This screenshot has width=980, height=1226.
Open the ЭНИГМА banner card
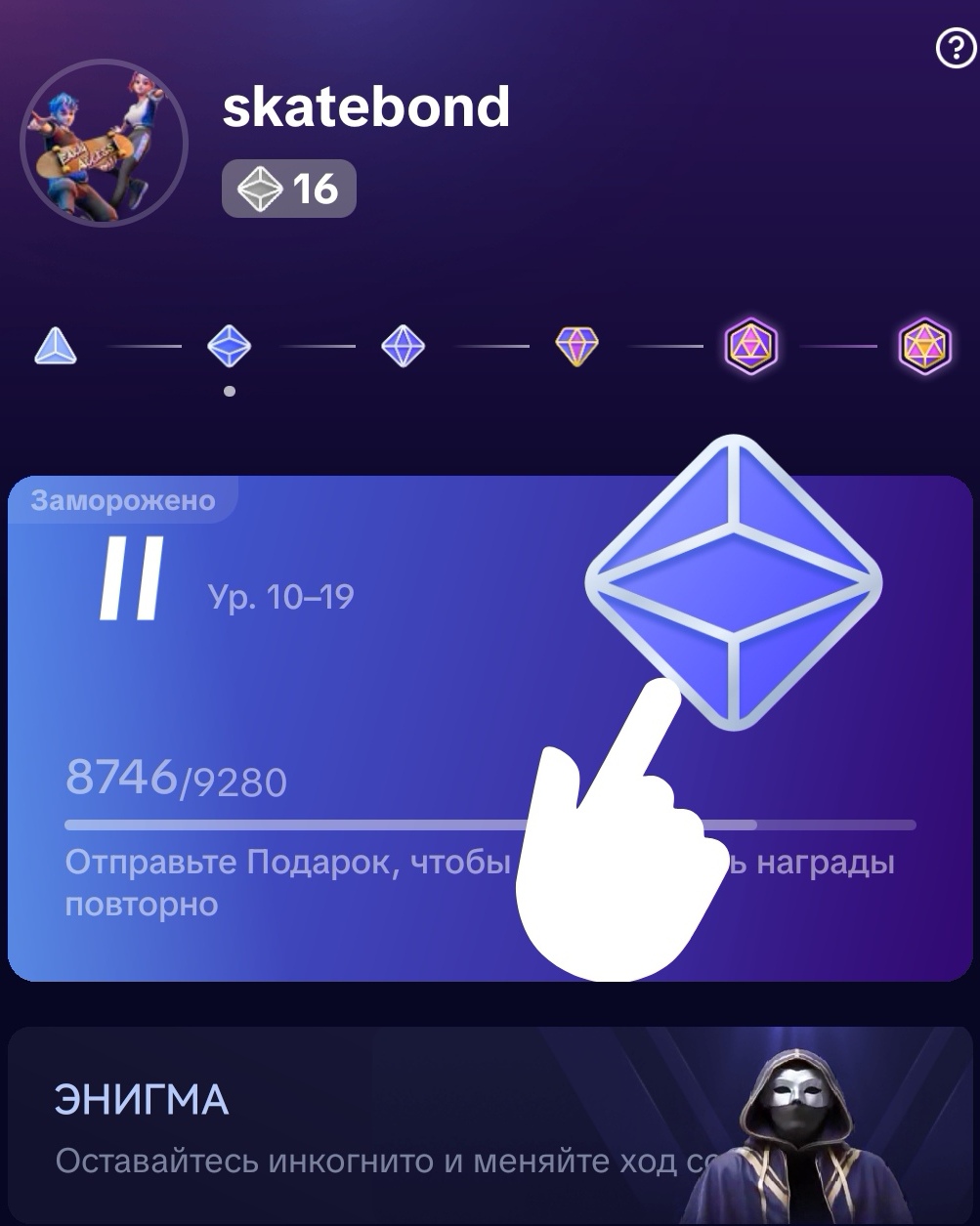(x=489, y=1123)
